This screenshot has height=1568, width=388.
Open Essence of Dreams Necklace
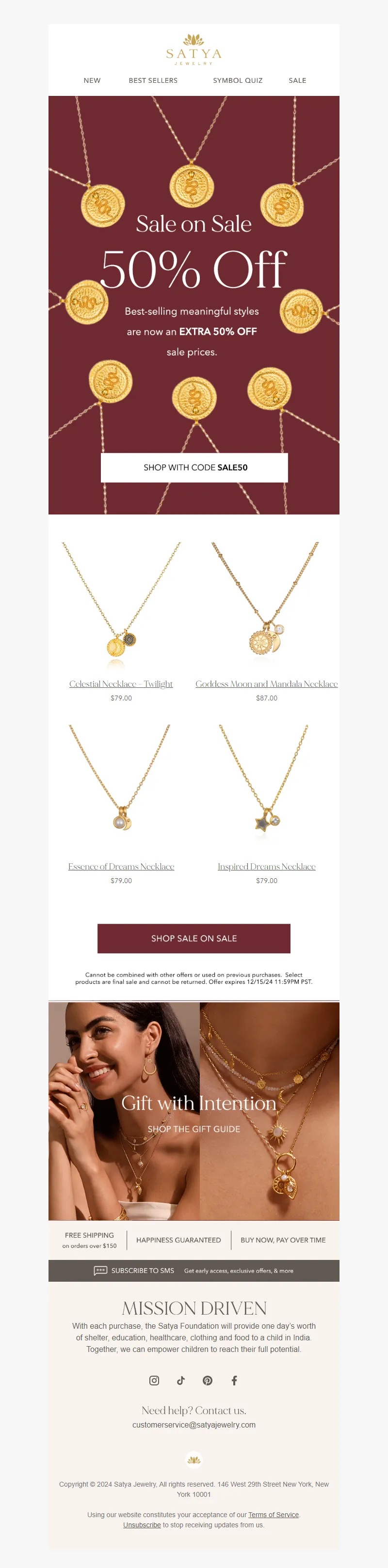tap(121, 867)
